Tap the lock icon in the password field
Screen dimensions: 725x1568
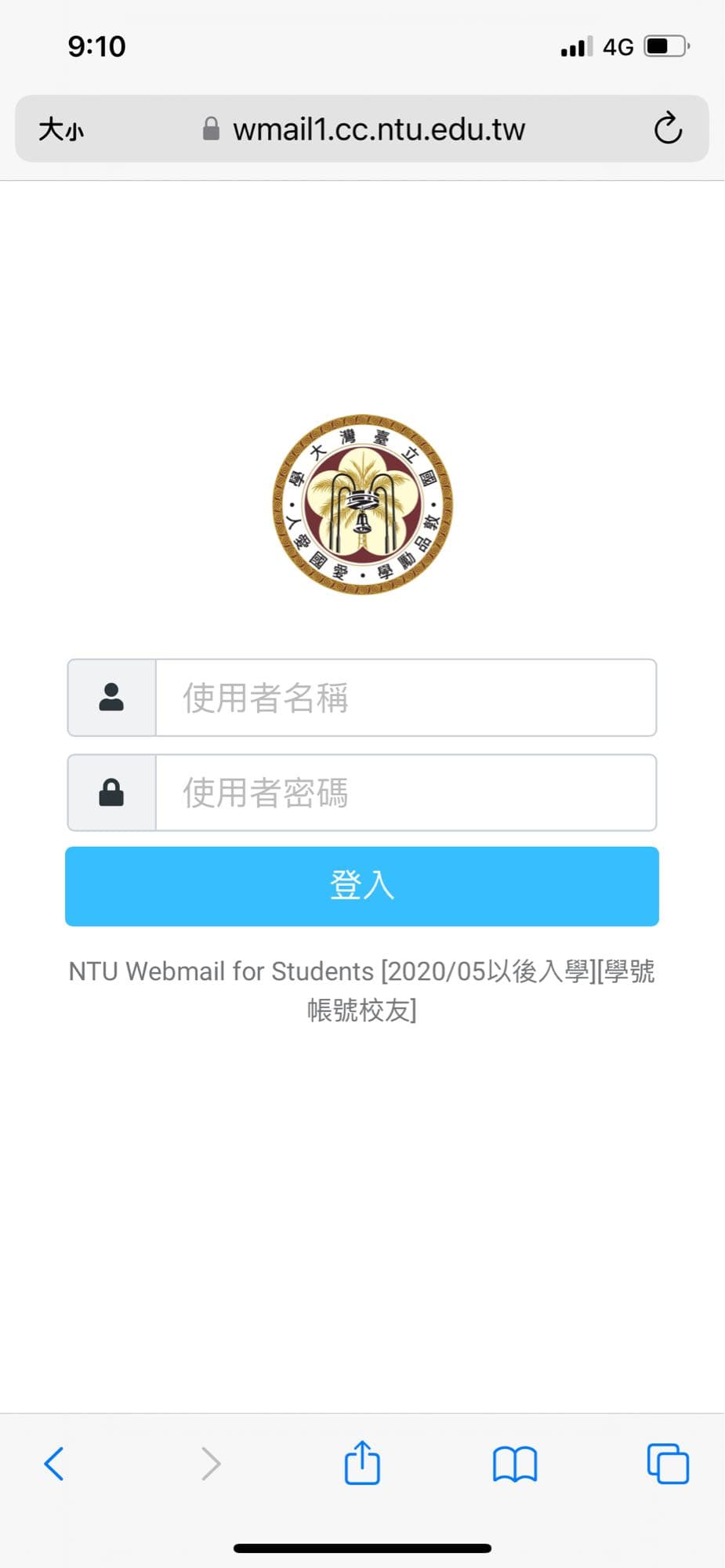pos(112,792)
